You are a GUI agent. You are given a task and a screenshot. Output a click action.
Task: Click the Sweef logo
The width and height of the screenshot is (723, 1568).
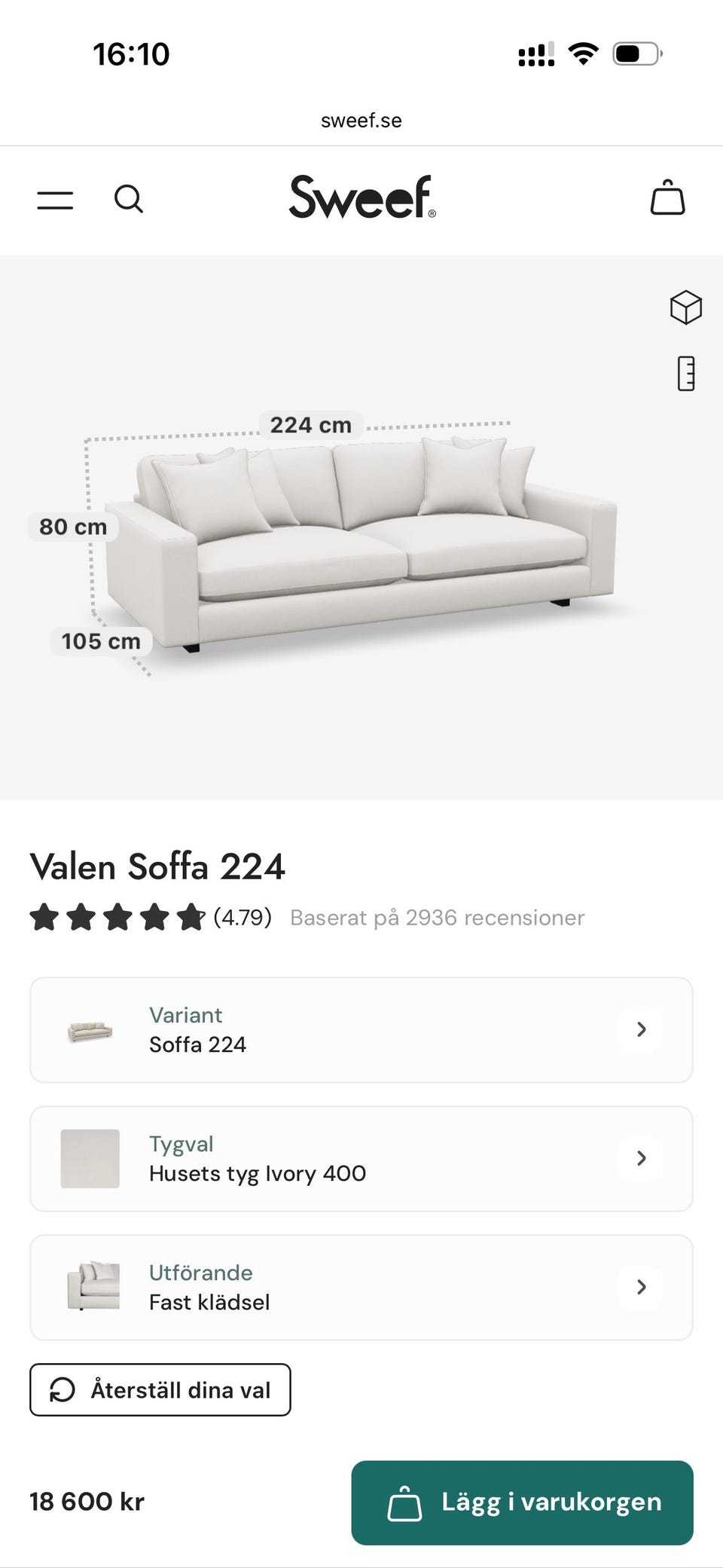[361, 198]
